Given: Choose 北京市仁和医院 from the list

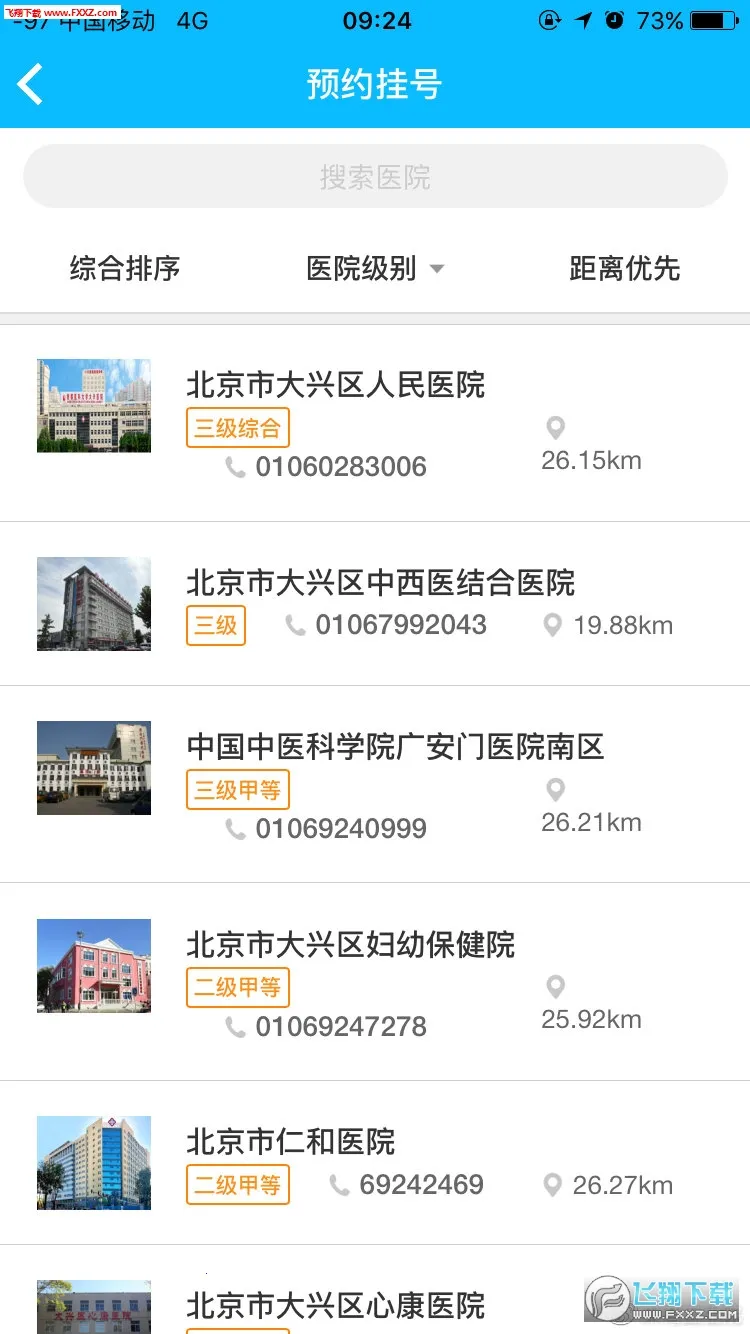Looking at the screenshot, I should (290, 1141).
